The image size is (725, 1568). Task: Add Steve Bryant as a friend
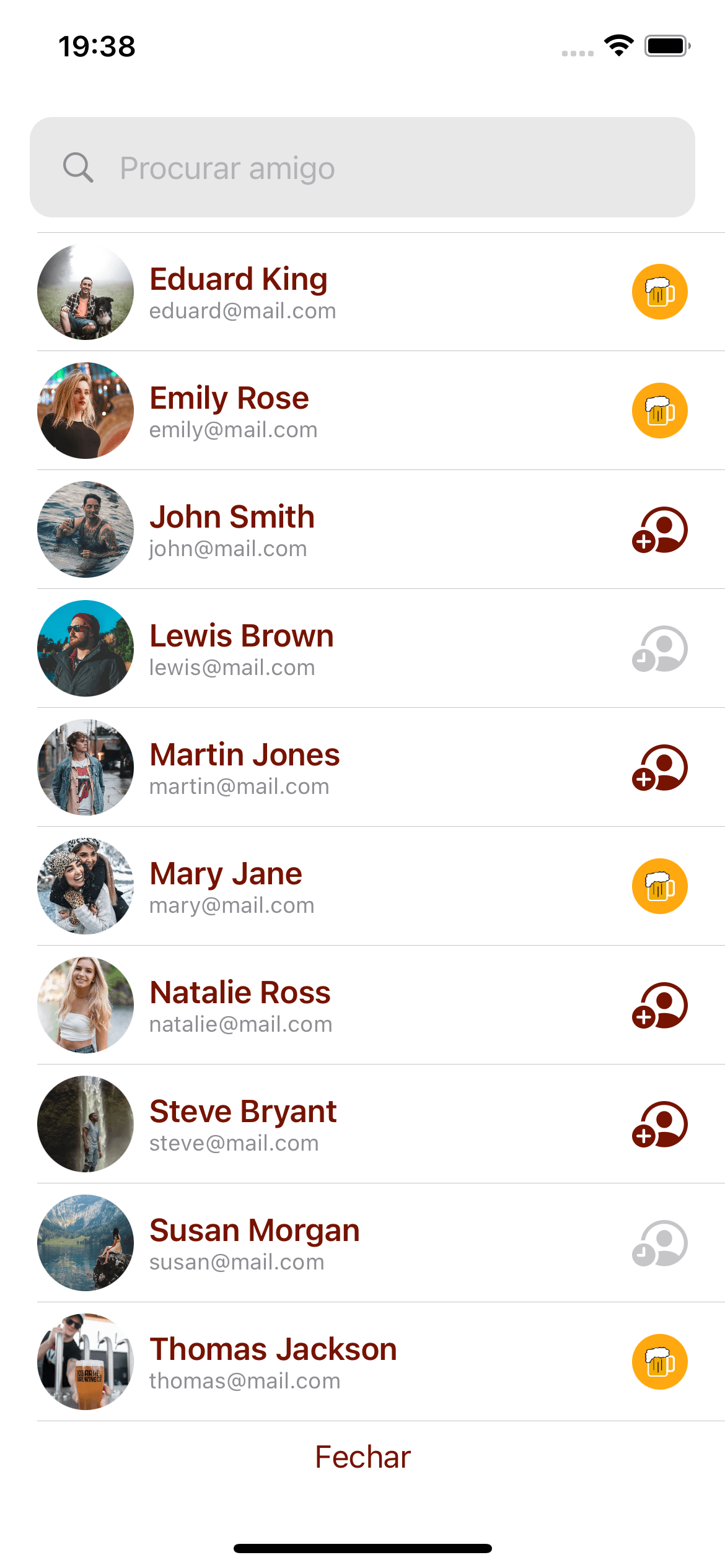[659, 1124]
